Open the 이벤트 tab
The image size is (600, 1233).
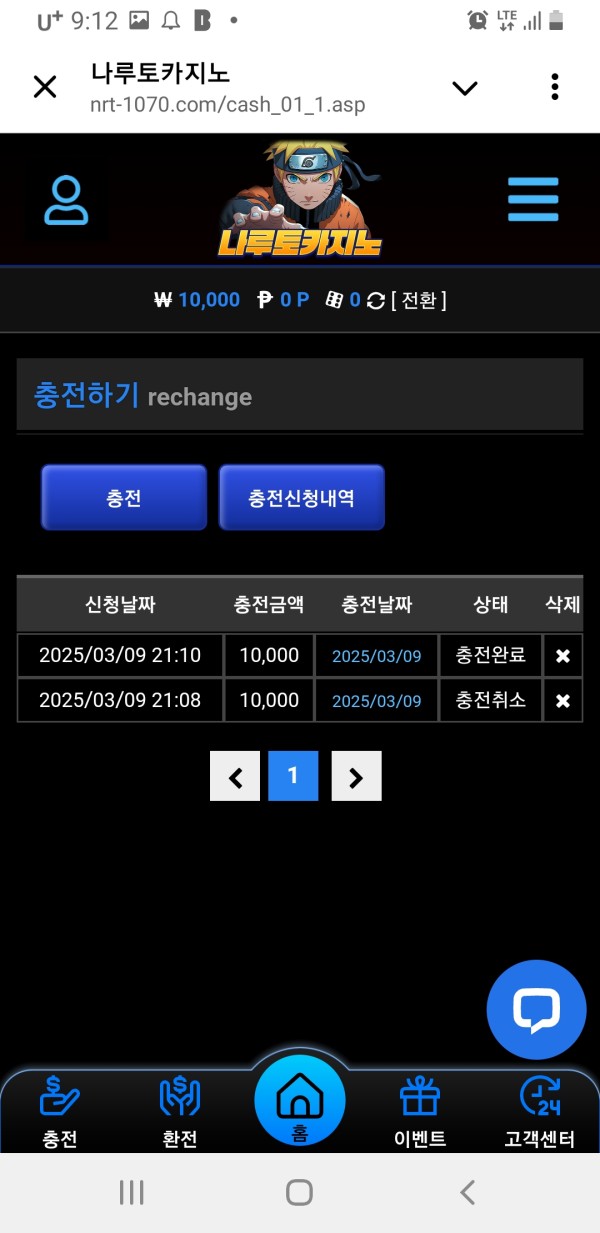420,1110
